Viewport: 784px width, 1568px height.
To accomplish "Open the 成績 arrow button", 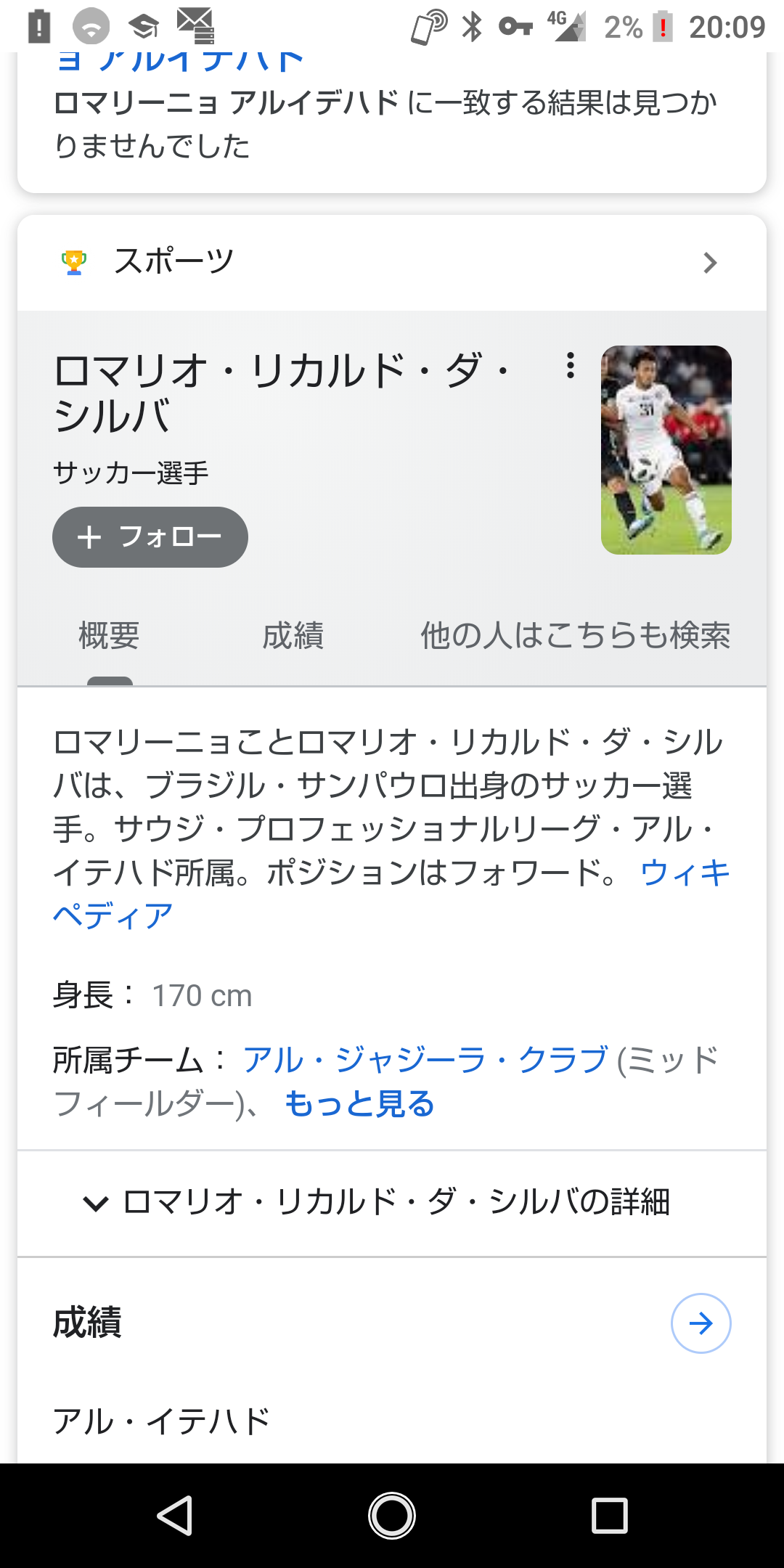I will (701, 1323).
